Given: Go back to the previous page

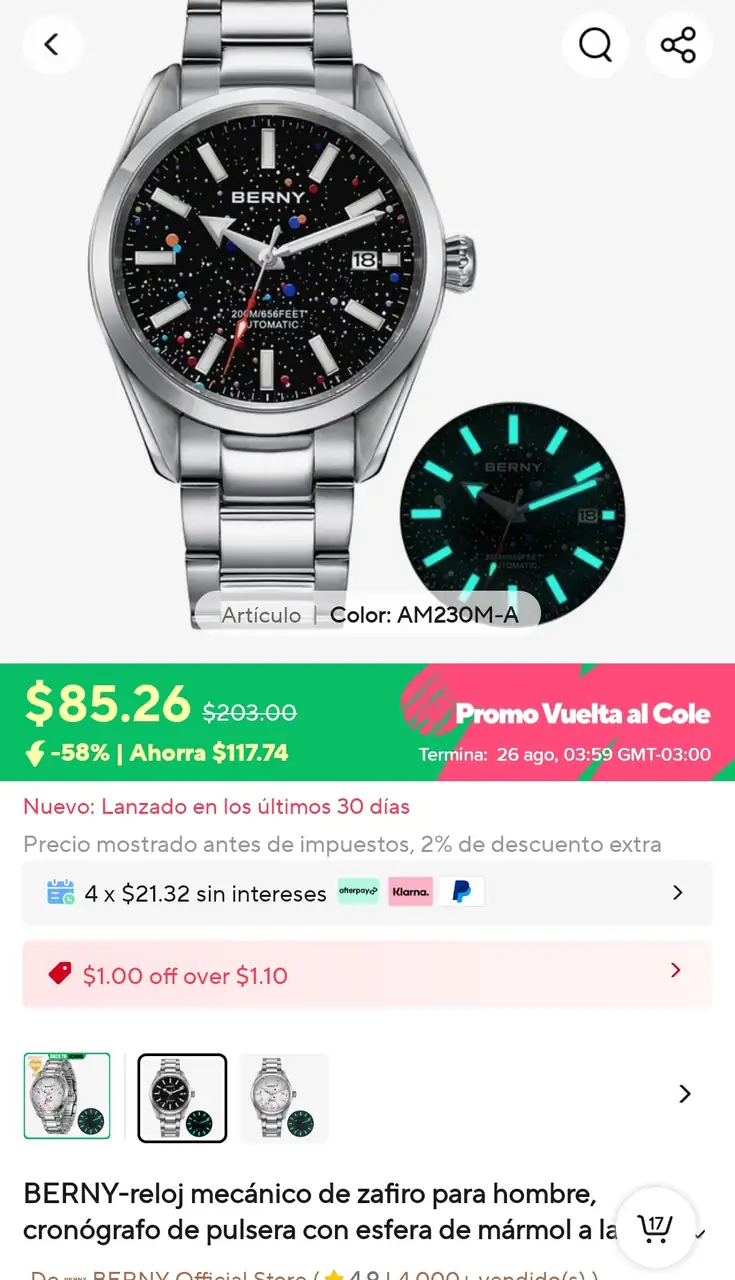Looking at the screenshot, I should [x=52, y=45].
